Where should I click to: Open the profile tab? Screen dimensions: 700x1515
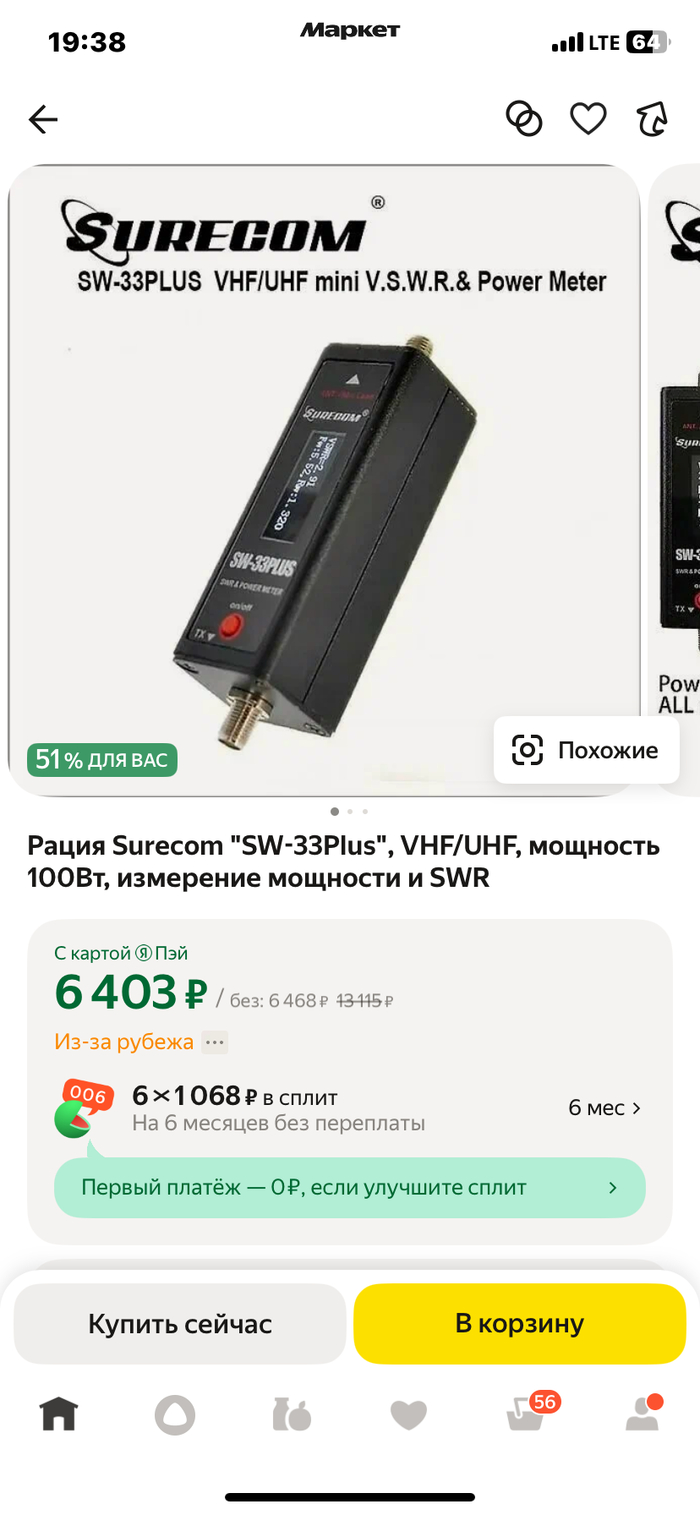(642, 1414)
